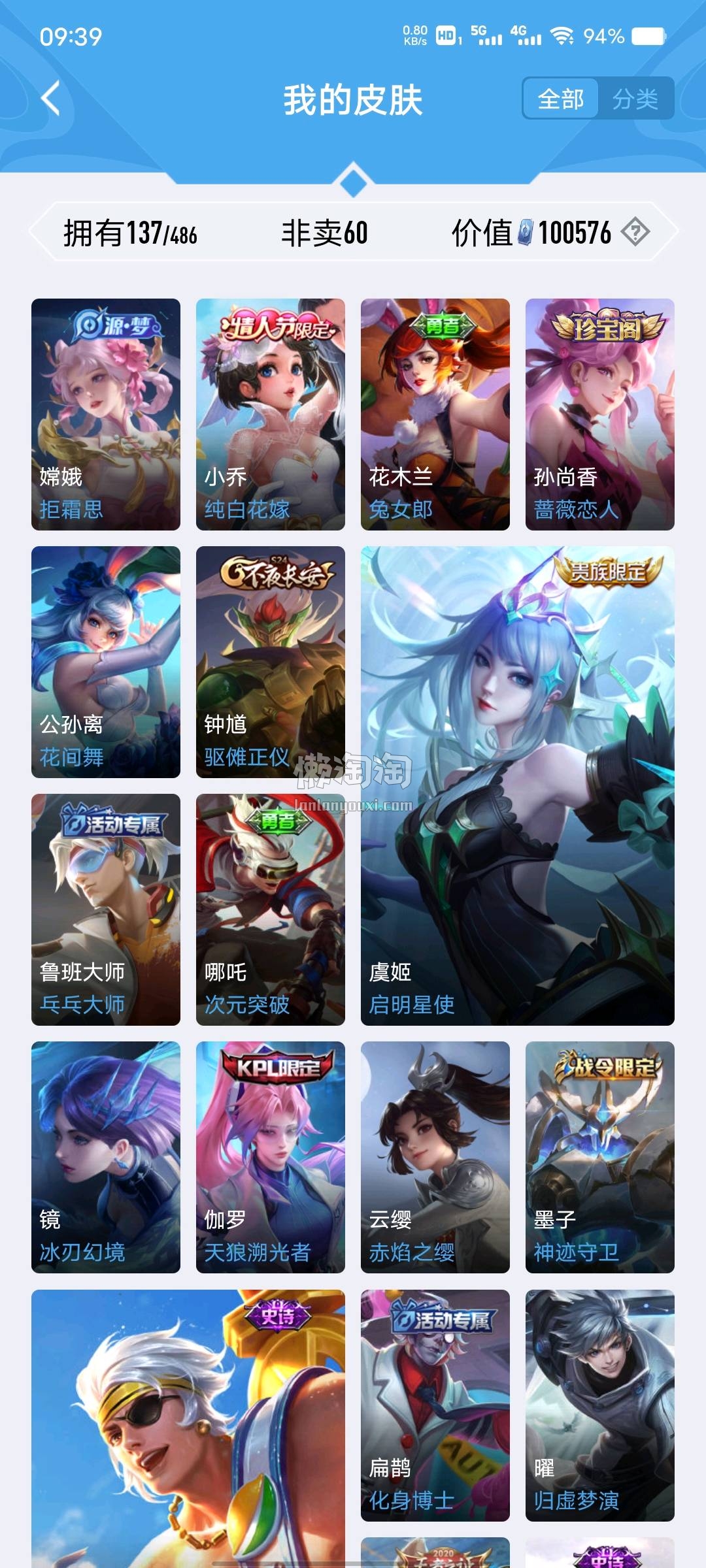Open the large 虞姬 启明星使 card

(x=518, y=785)
